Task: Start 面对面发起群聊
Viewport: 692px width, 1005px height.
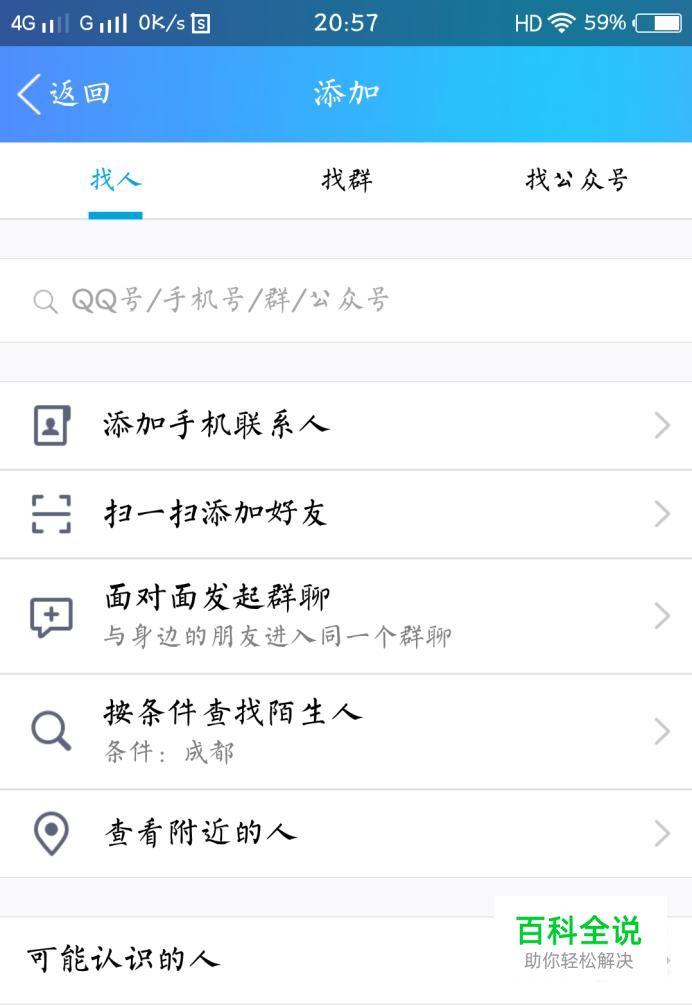Action: [346, 615]
